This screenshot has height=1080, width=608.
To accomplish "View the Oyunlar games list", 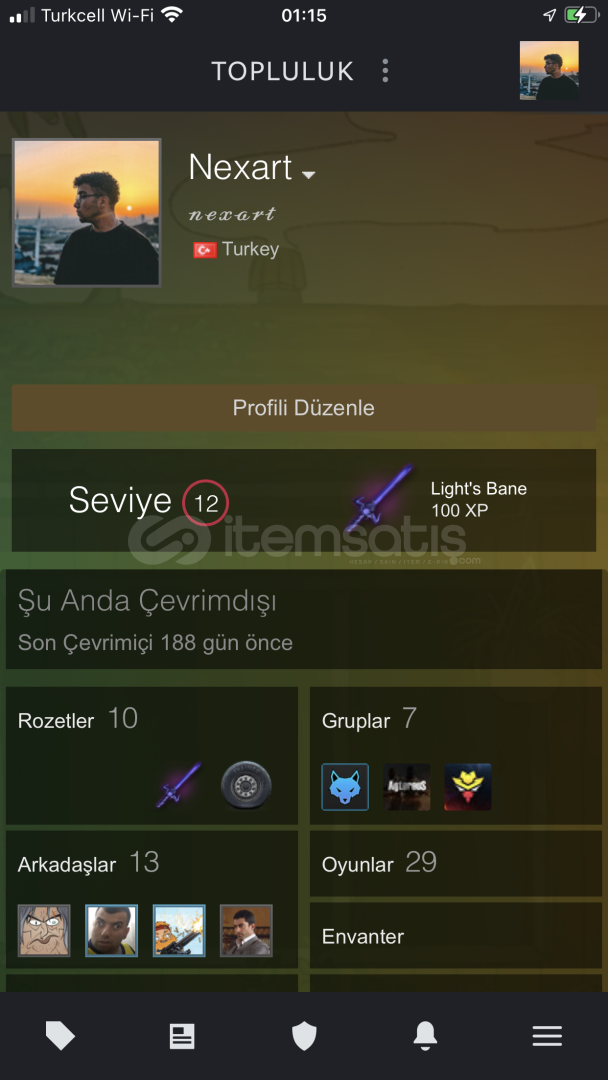I will [x=456, y=863].
